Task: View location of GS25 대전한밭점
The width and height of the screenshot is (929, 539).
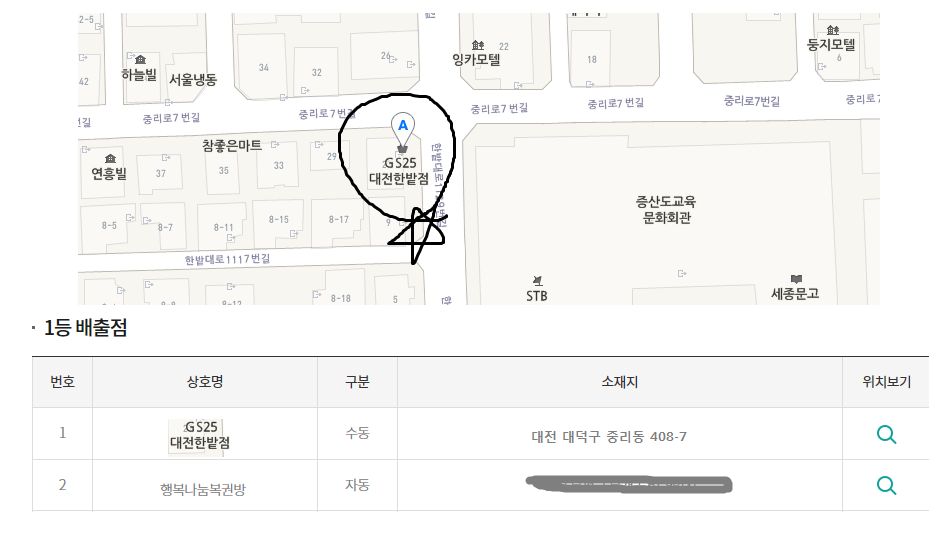Action: [885, 435]
